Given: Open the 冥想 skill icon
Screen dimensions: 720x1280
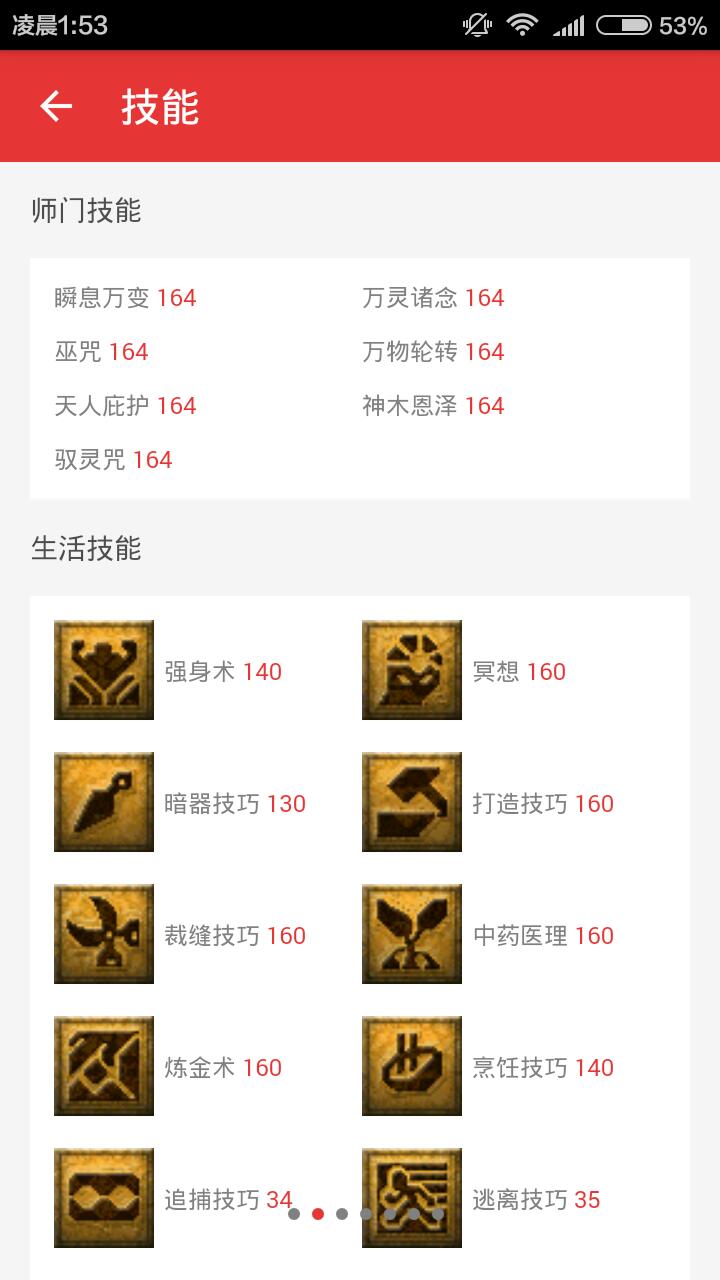Looking at the screenshot, I should (x=412, y=670).
